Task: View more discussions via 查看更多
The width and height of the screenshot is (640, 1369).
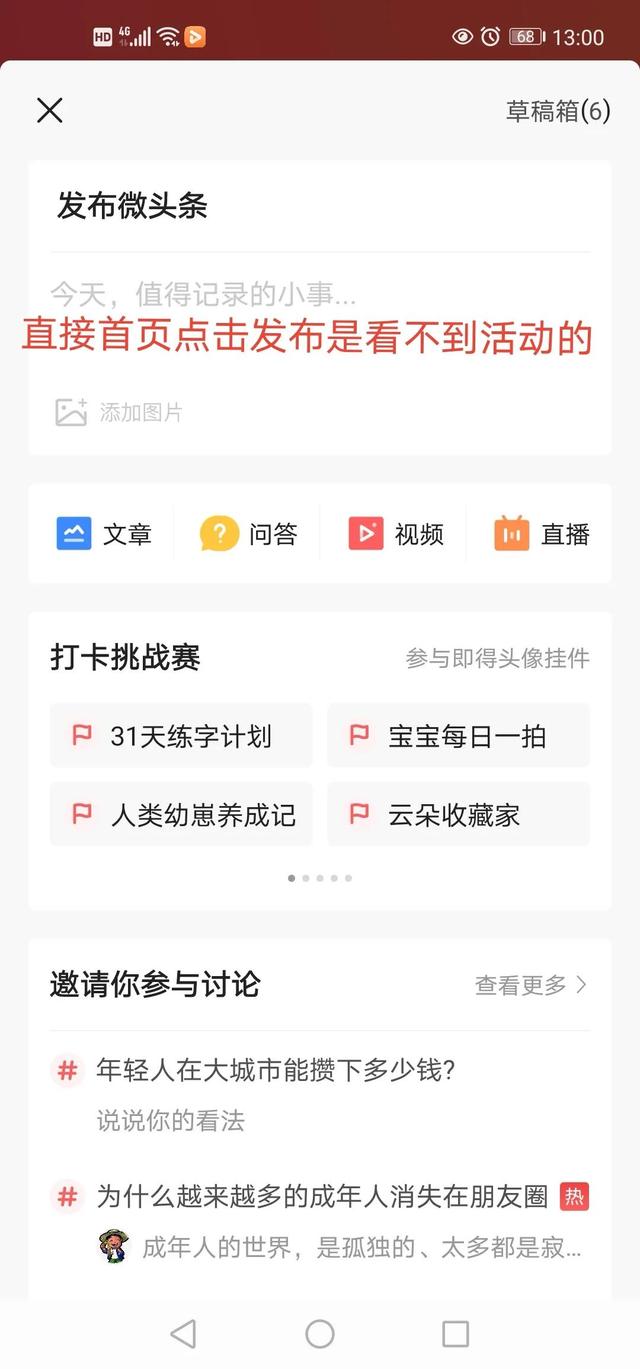Action: (530, 985)
